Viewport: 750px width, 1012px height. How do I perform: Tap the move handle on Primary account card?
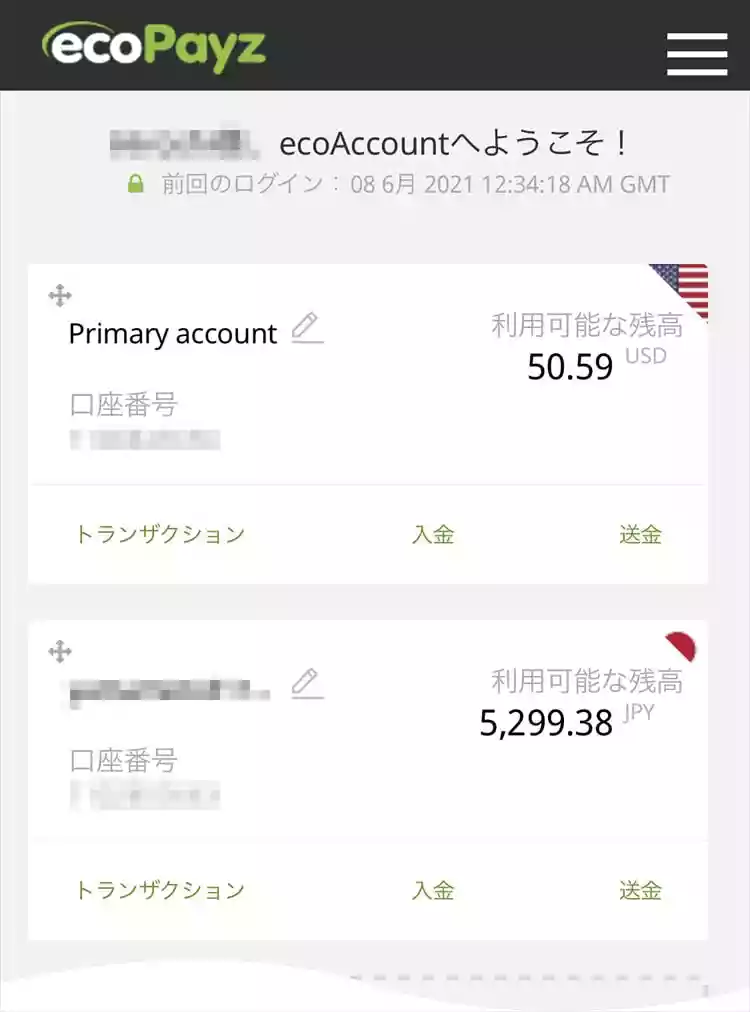coord(60,295)
